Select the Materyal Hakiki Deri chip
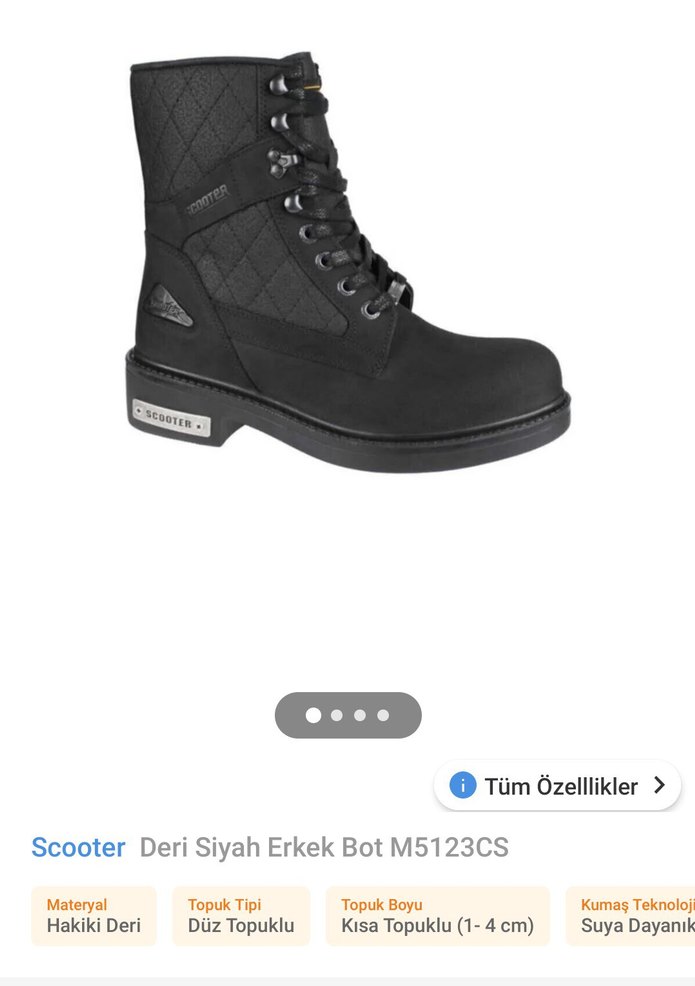The image size is (695, 986). [x=94, y=916]
